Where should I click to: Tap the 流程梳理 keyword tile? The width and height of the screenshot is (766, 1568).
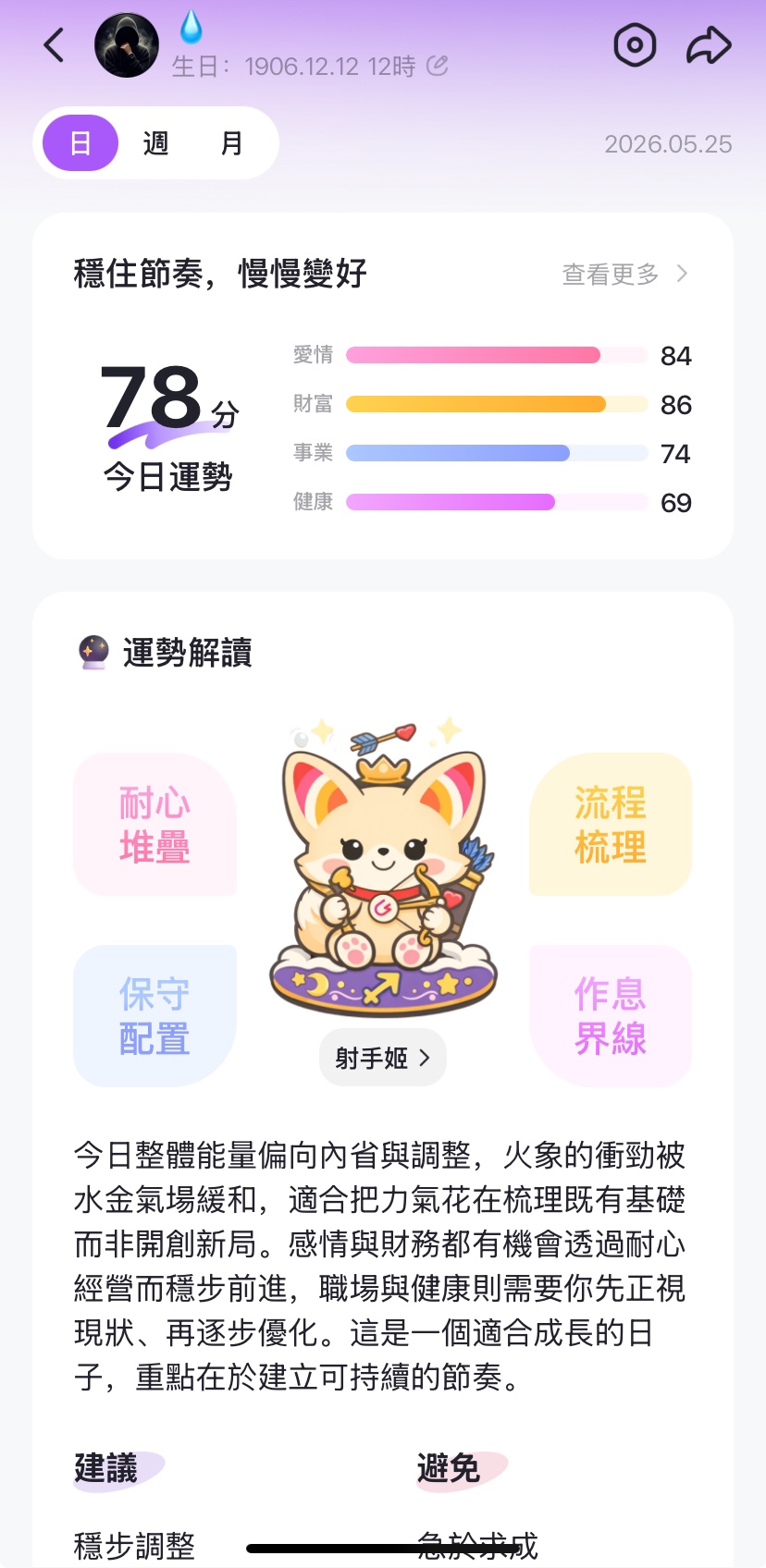click(x=611, y=825)
